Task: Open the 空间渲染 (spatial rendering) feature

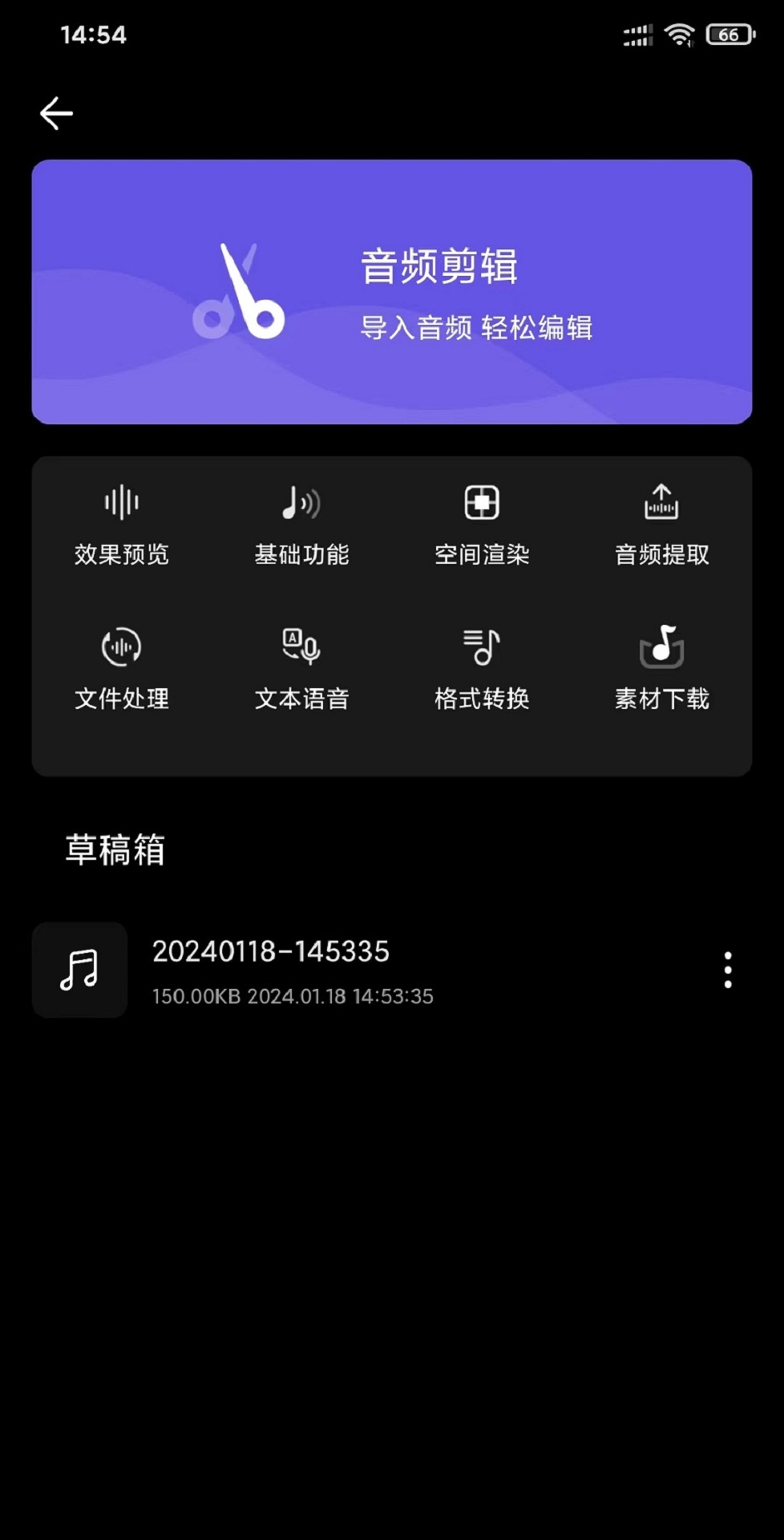Action: point(481,525)
